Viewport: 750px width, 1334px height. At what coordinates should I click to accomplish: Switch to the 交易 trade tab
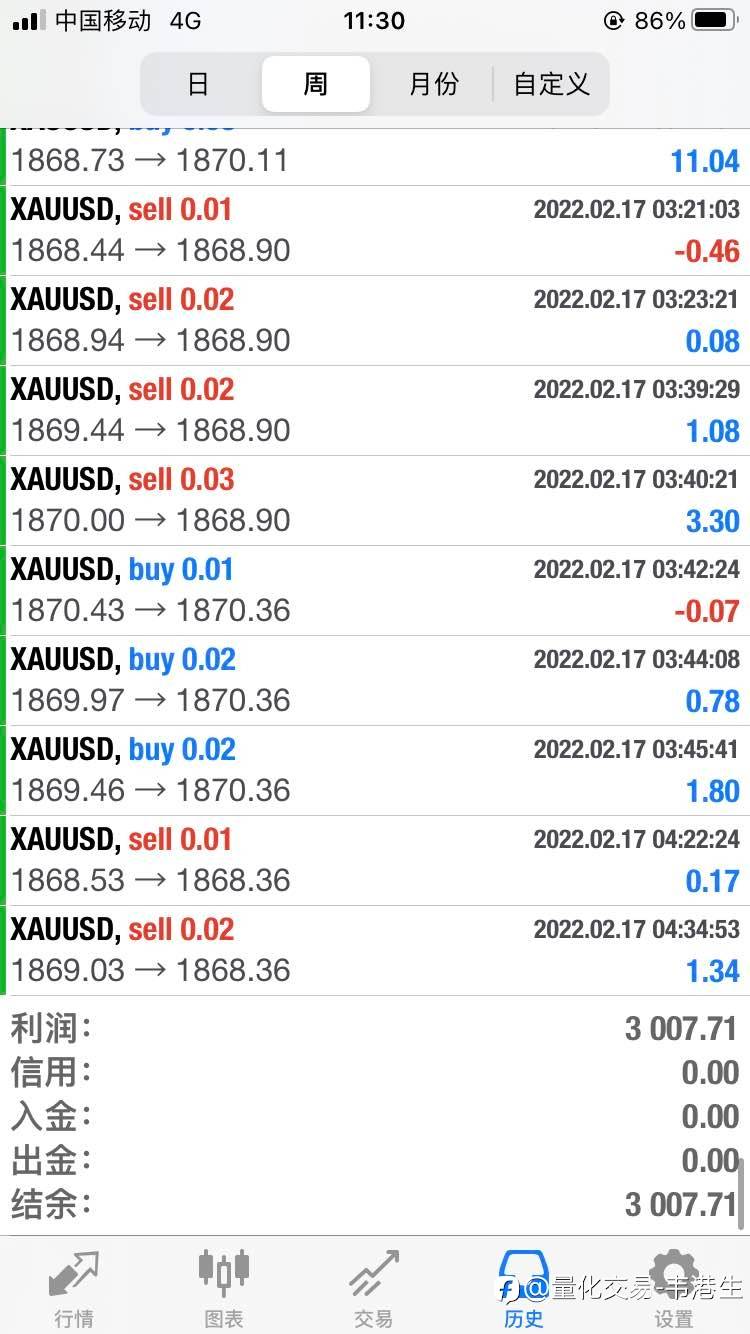tap(374, 1288)
